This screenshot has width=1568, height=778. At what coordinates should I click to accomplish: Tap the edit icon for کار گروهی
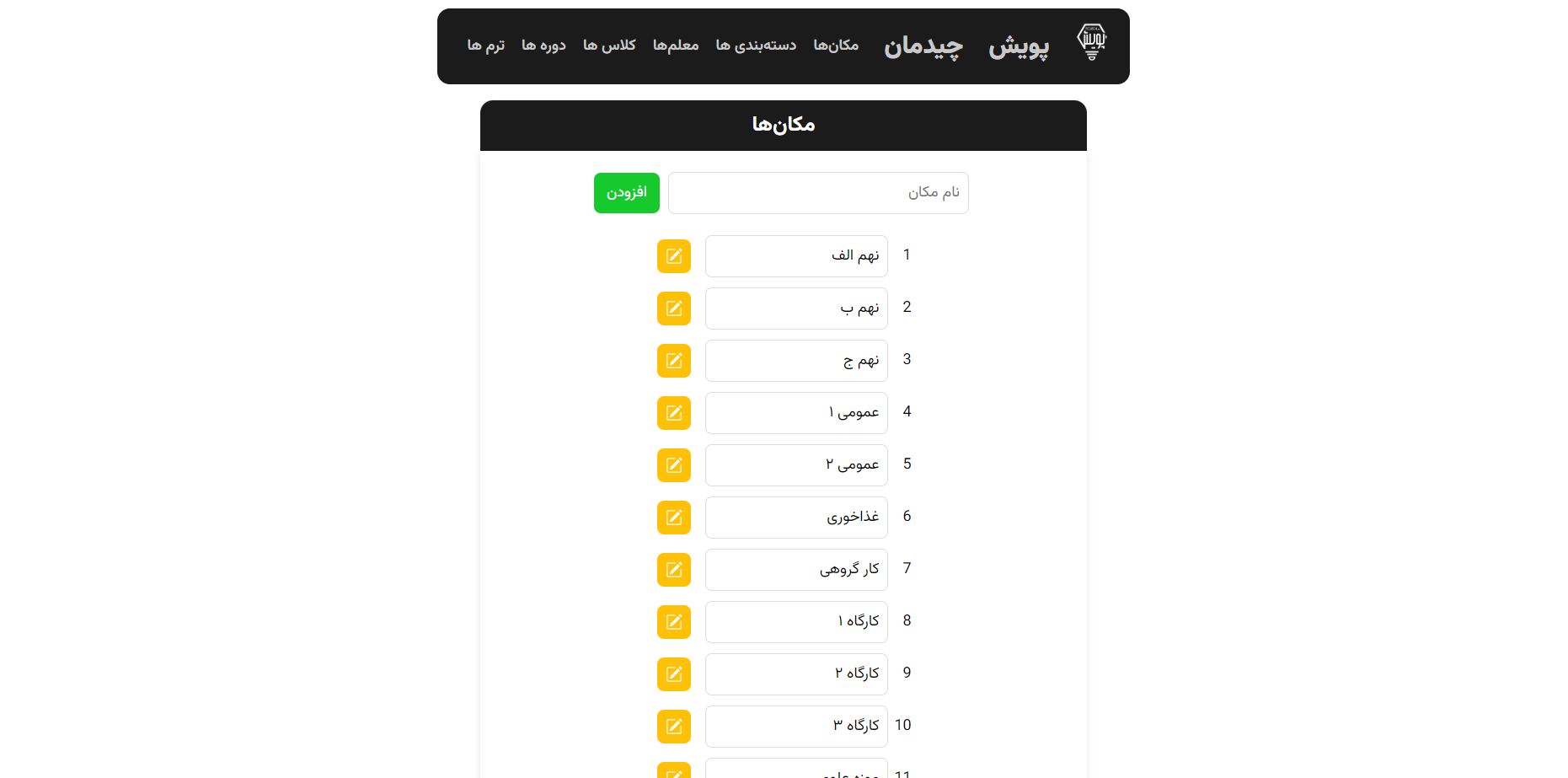click(673, 570)
